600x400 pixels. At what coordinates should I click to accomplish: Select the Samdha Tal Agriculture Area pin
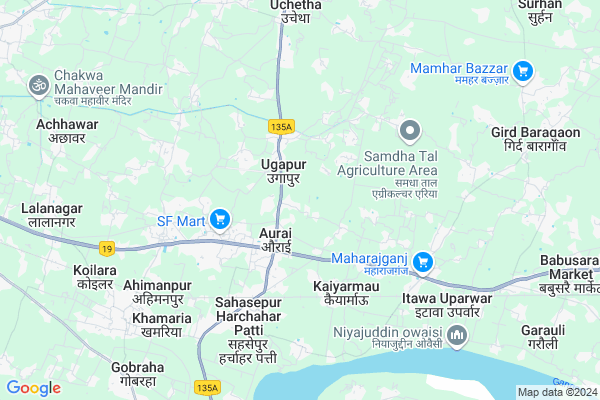click(409, 131)
